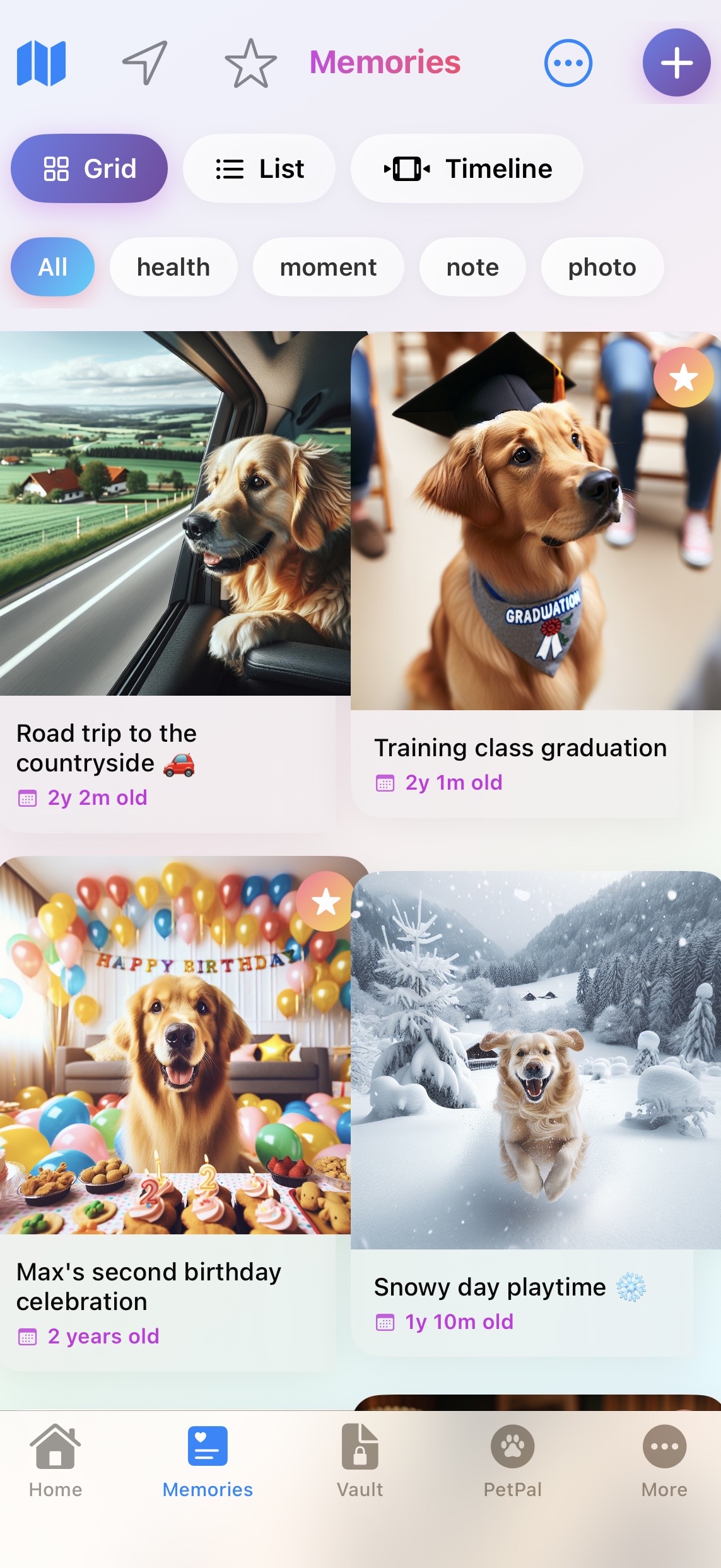
Task: Switch to List view
Action: click(x=259, y=168)
